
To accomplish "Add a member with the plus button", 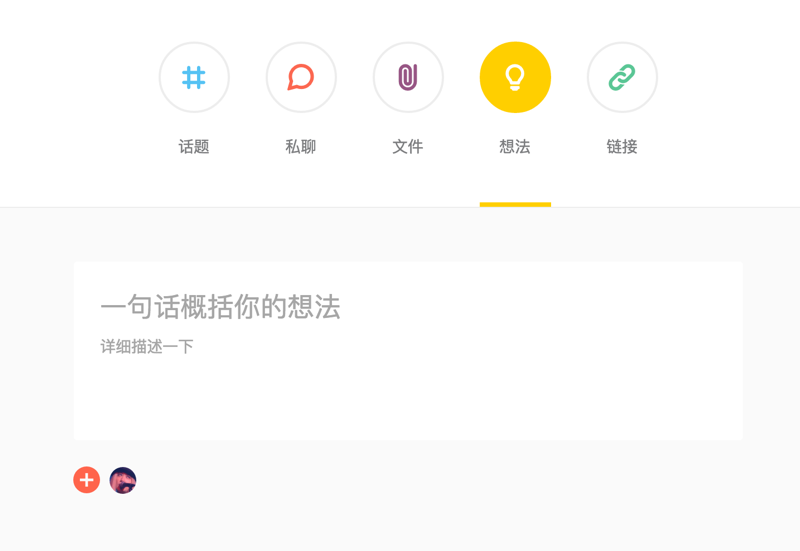I will tap(87, 480).
